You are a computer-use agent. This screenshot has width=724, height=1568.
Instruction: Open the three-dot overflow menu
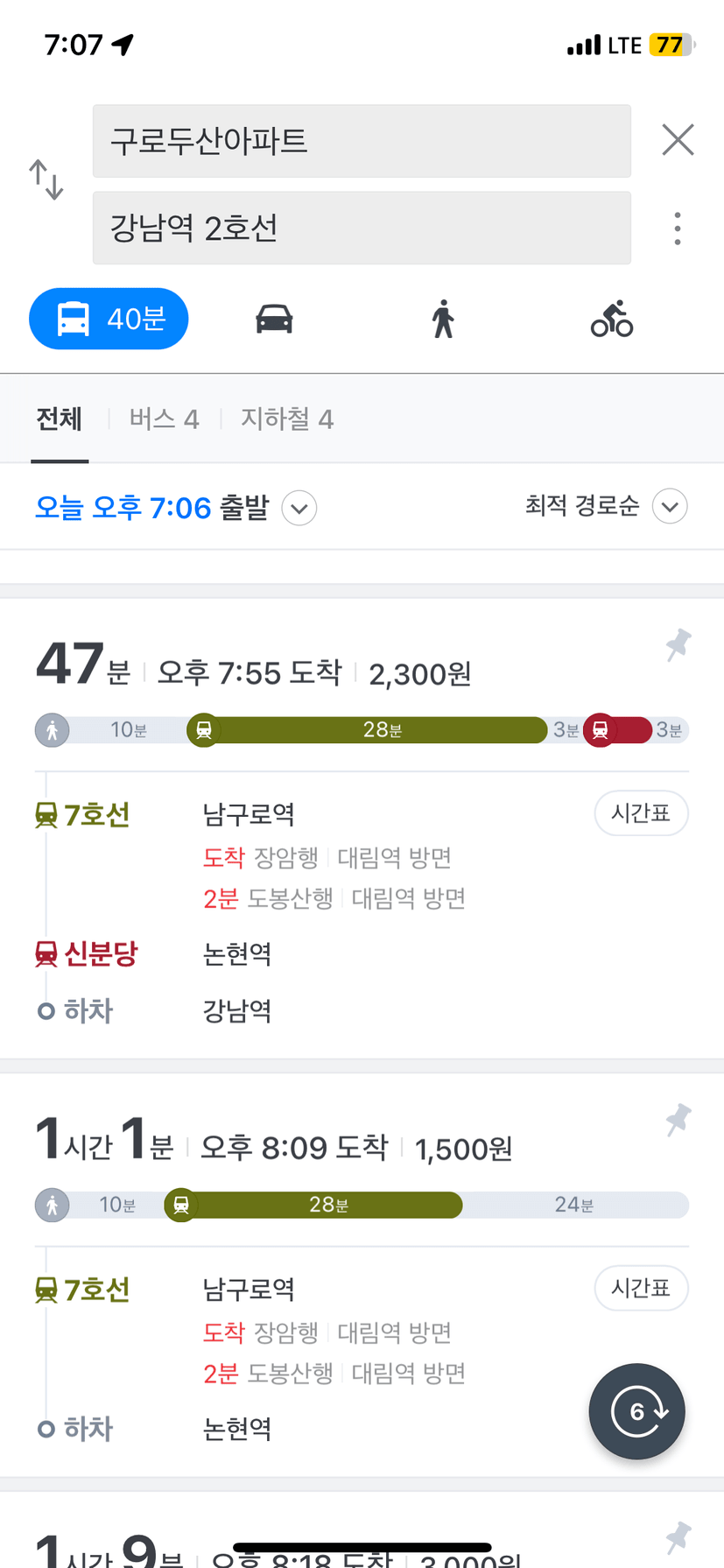pyautogui.click(x=678, y=229)
